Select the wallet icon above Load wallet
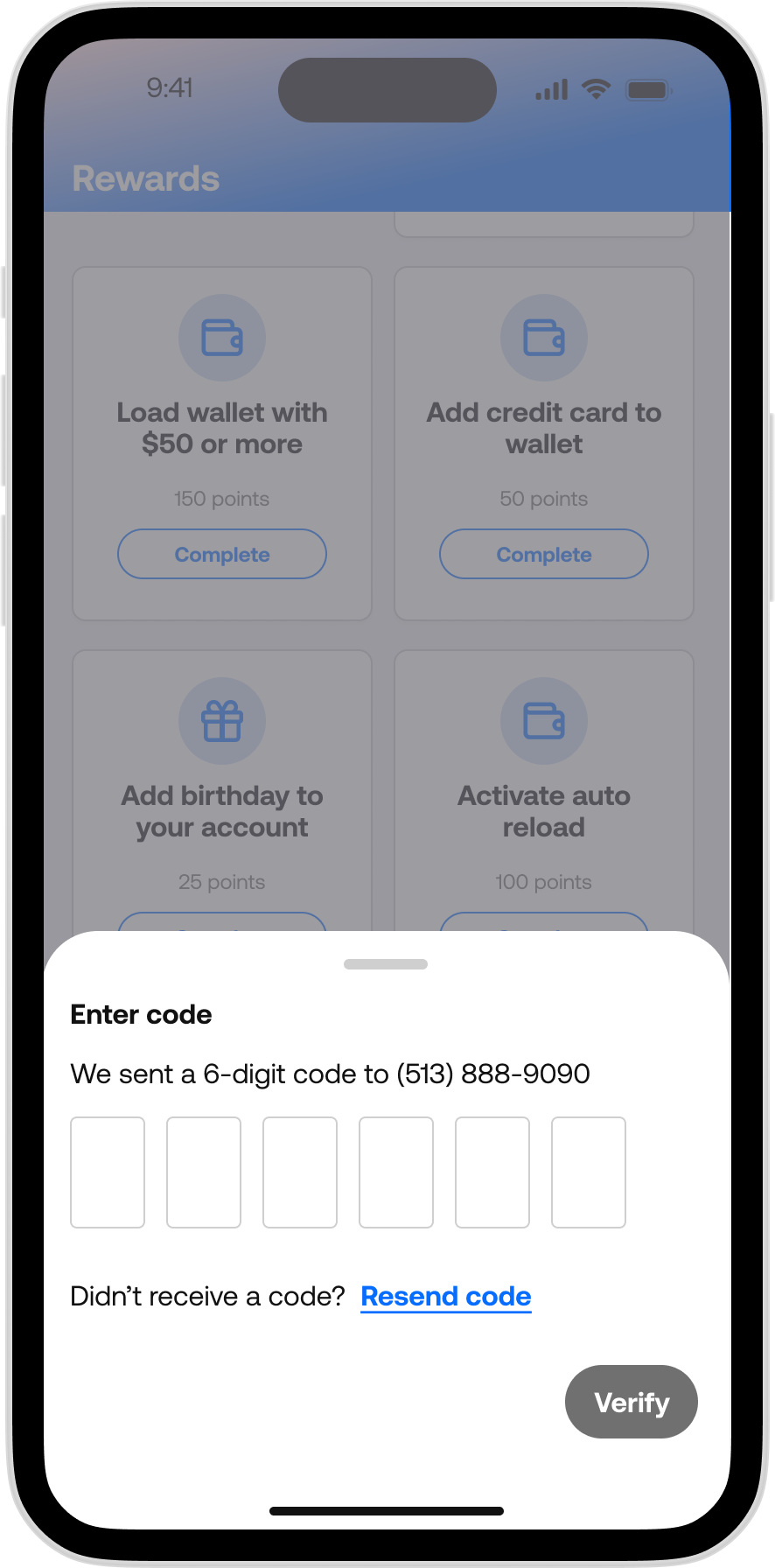The width and height of the screenshot is (775, 1568). pyautogui.click(x=221, y=338)
